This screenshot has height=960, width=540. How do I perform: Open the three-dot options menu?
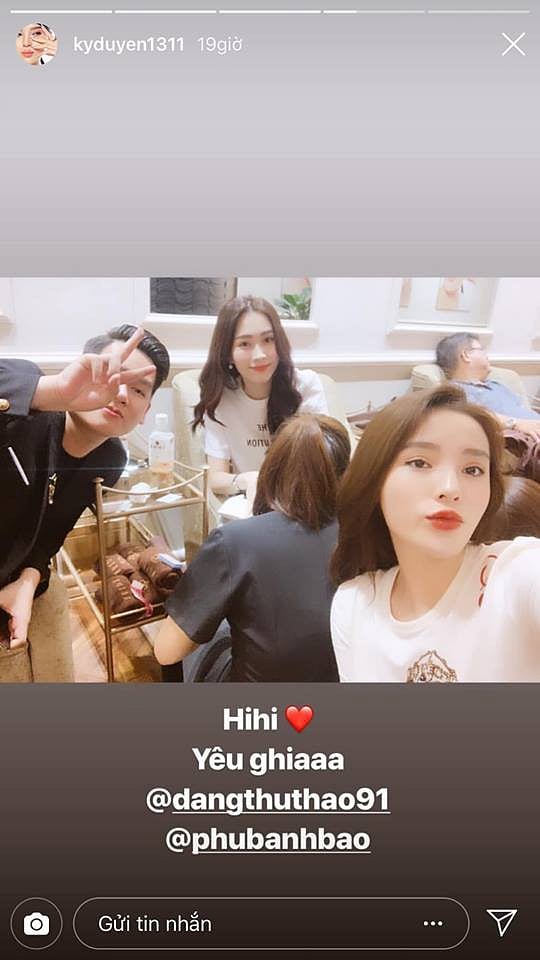[433, 923]
